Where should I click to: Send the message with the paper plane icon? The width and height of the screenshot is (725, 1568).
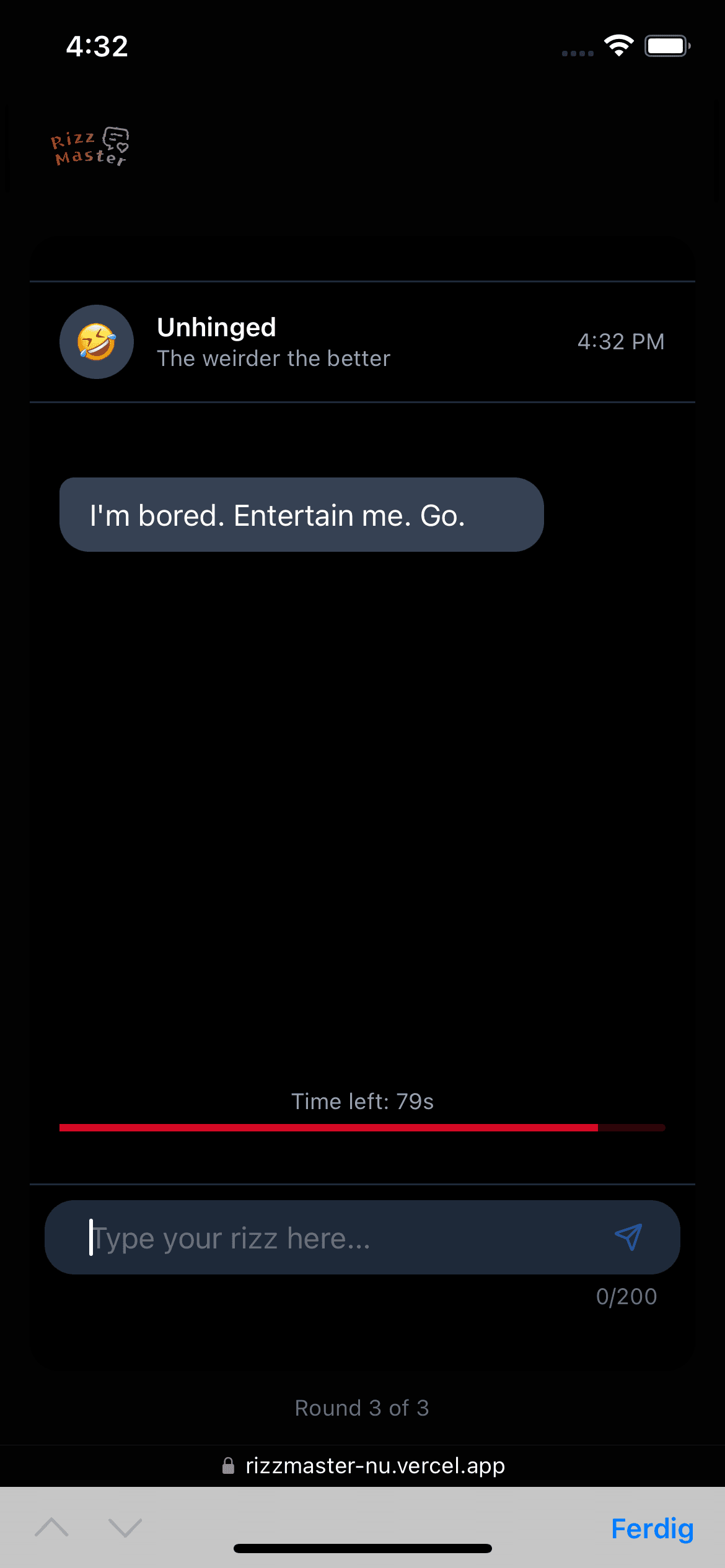click(x=628, y=1237)
